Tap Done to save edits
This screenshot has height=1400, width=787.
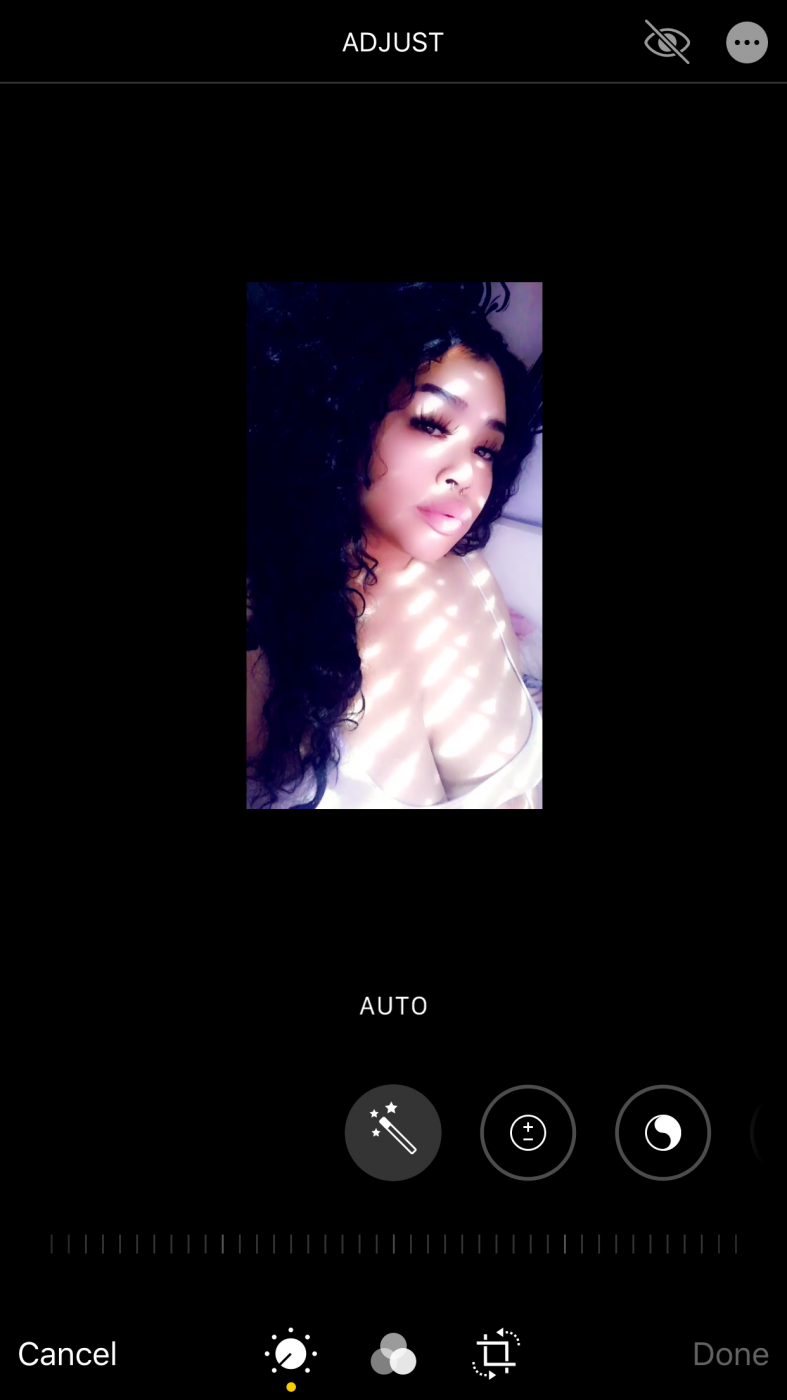[x=731, y=1354]
